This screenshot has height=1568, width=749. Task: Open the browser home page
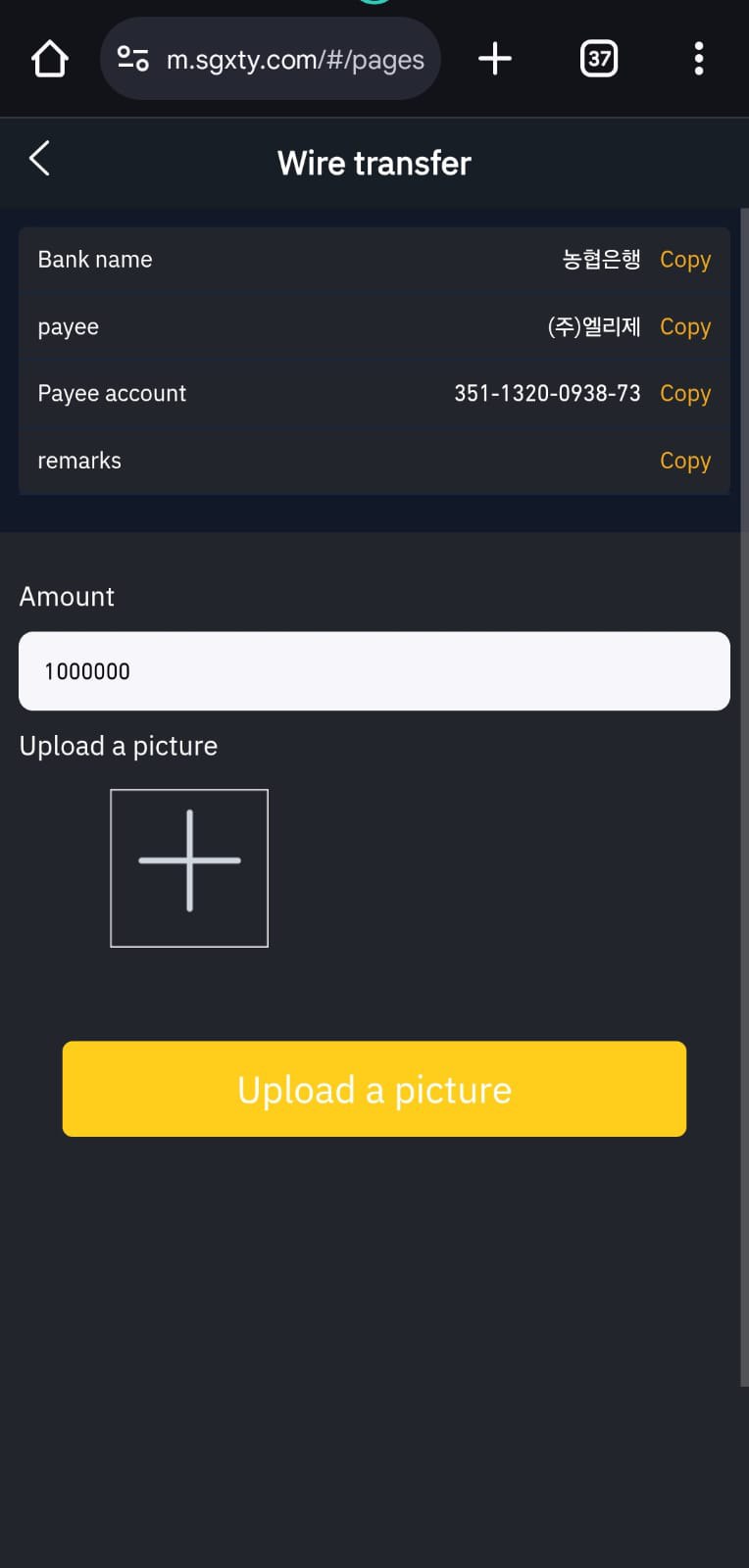coord(50,59)
